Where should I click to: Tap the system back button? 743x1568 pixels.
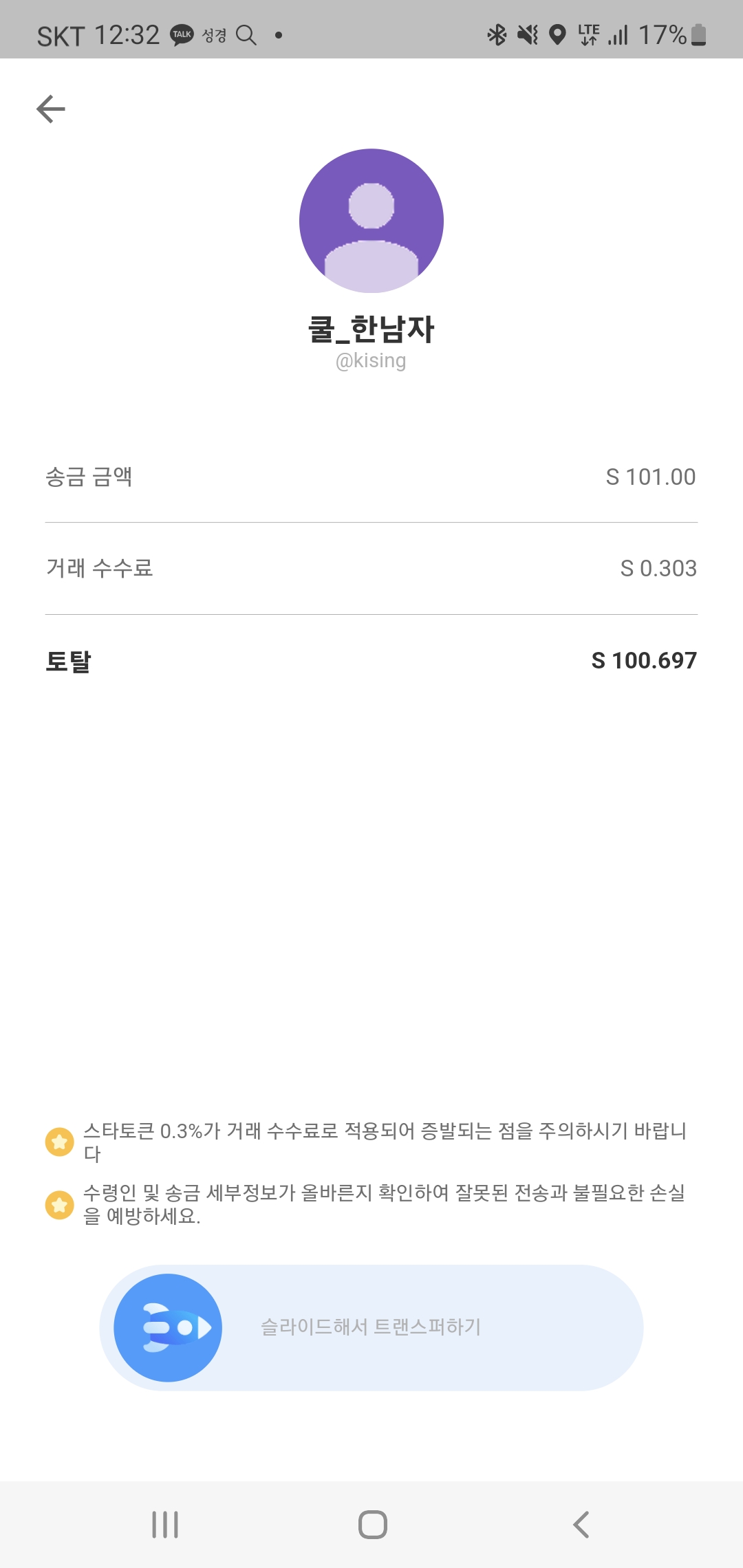[x=581, y=1524]
